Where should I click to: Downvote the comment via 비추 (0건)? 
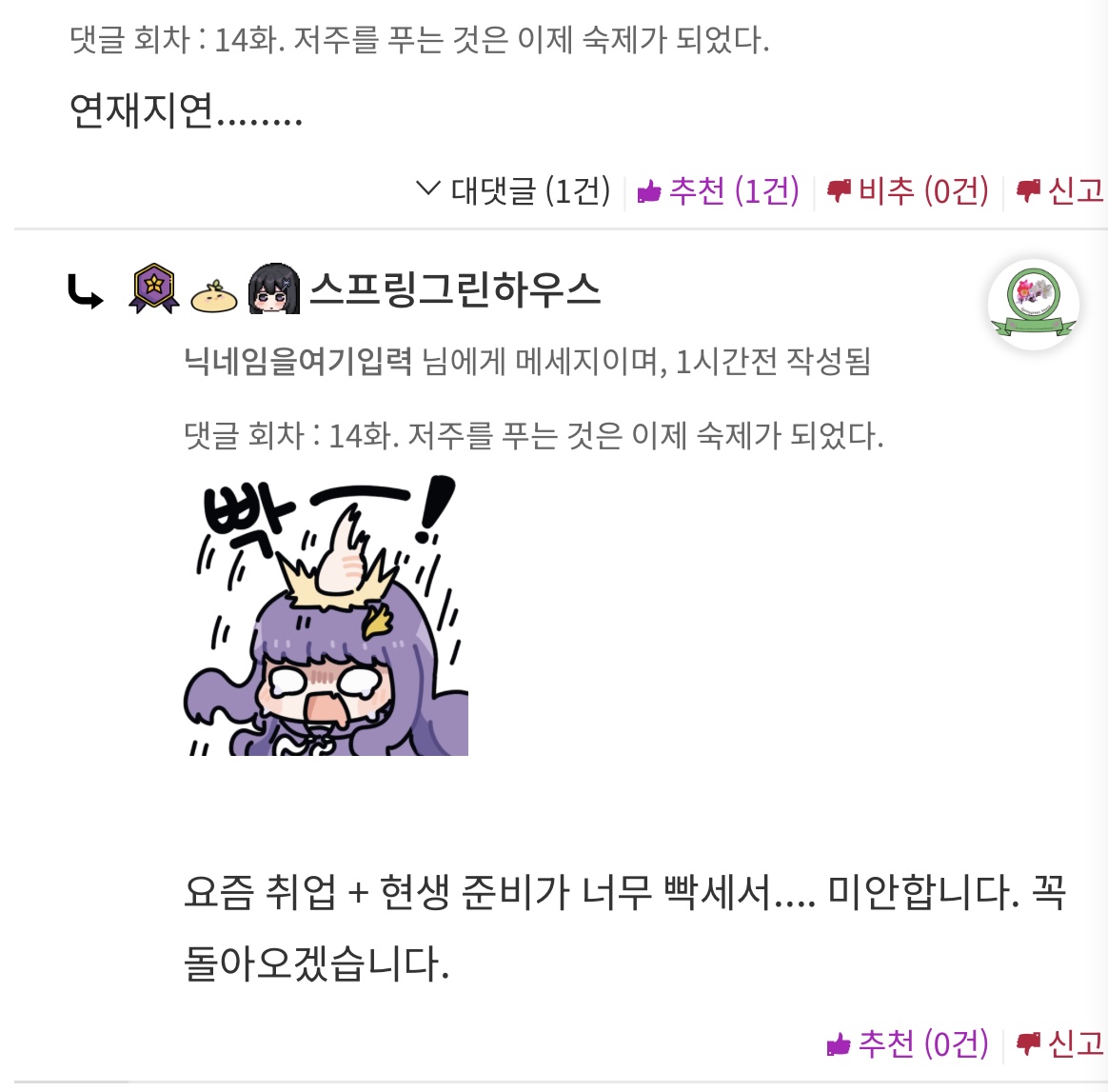[908, 190]
